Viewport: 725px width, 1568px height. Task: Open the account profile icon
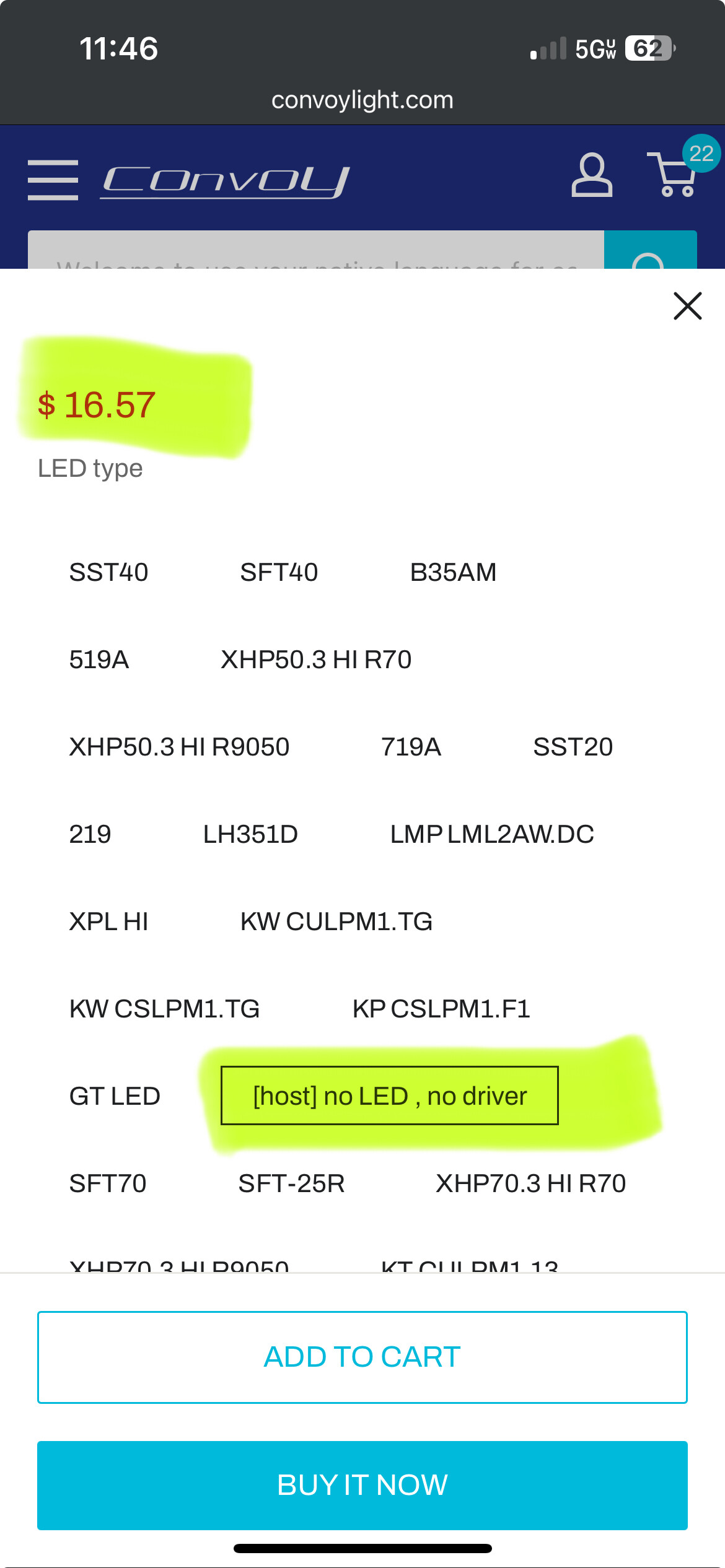point(592,175)
